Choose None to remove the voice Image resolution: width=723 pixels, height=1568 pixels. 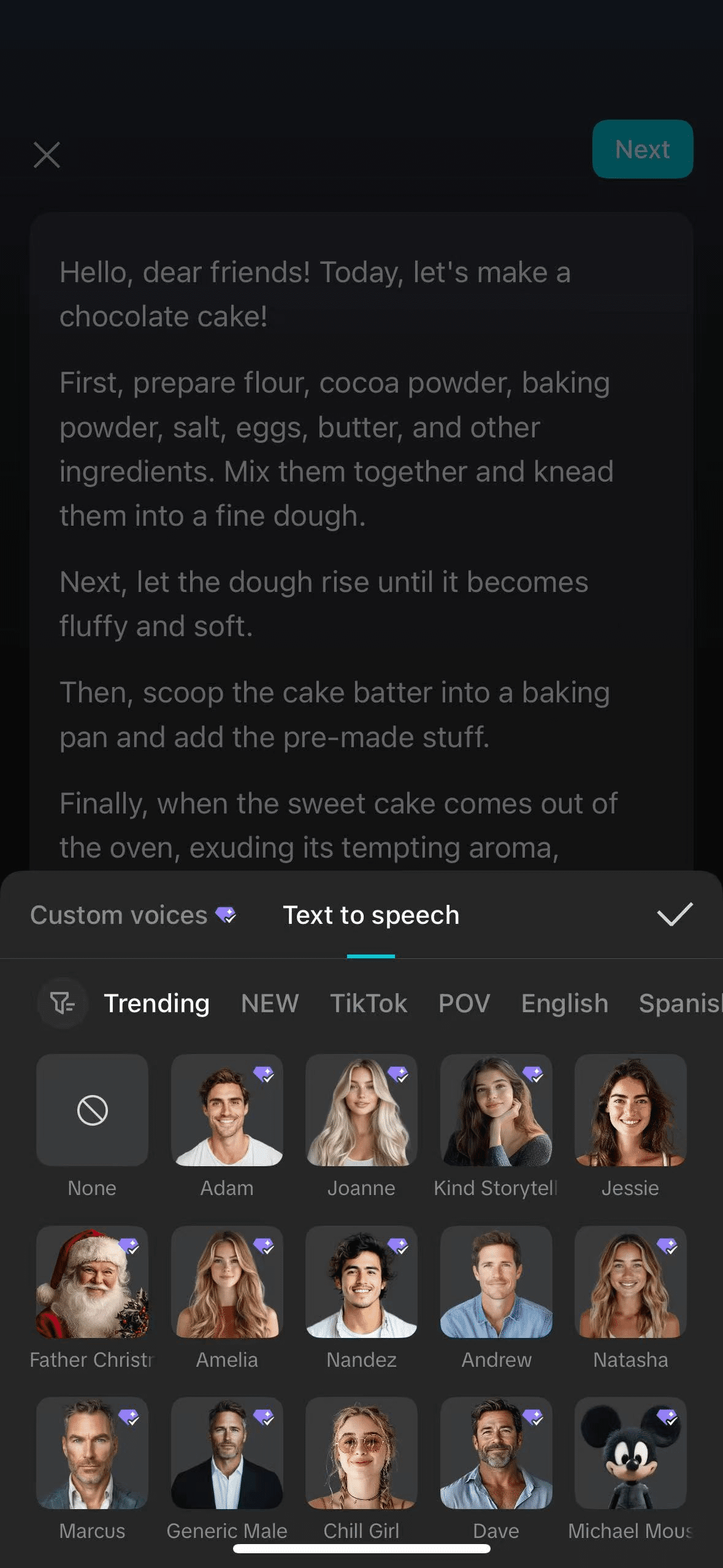tap(92, 1110)
